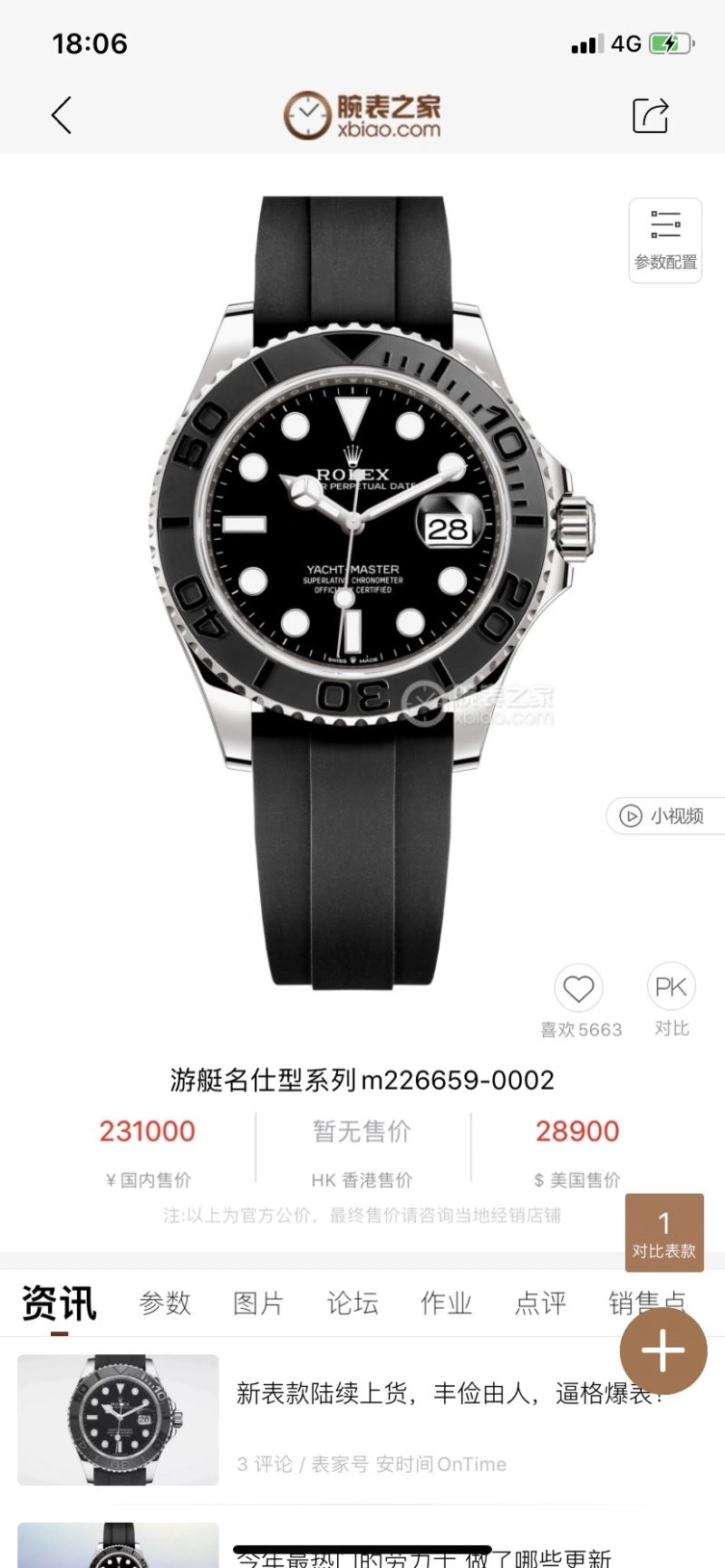The height and width of the screenshot is (1568, 725).
Task: Like this watch with heart icon
Action: 579,989
